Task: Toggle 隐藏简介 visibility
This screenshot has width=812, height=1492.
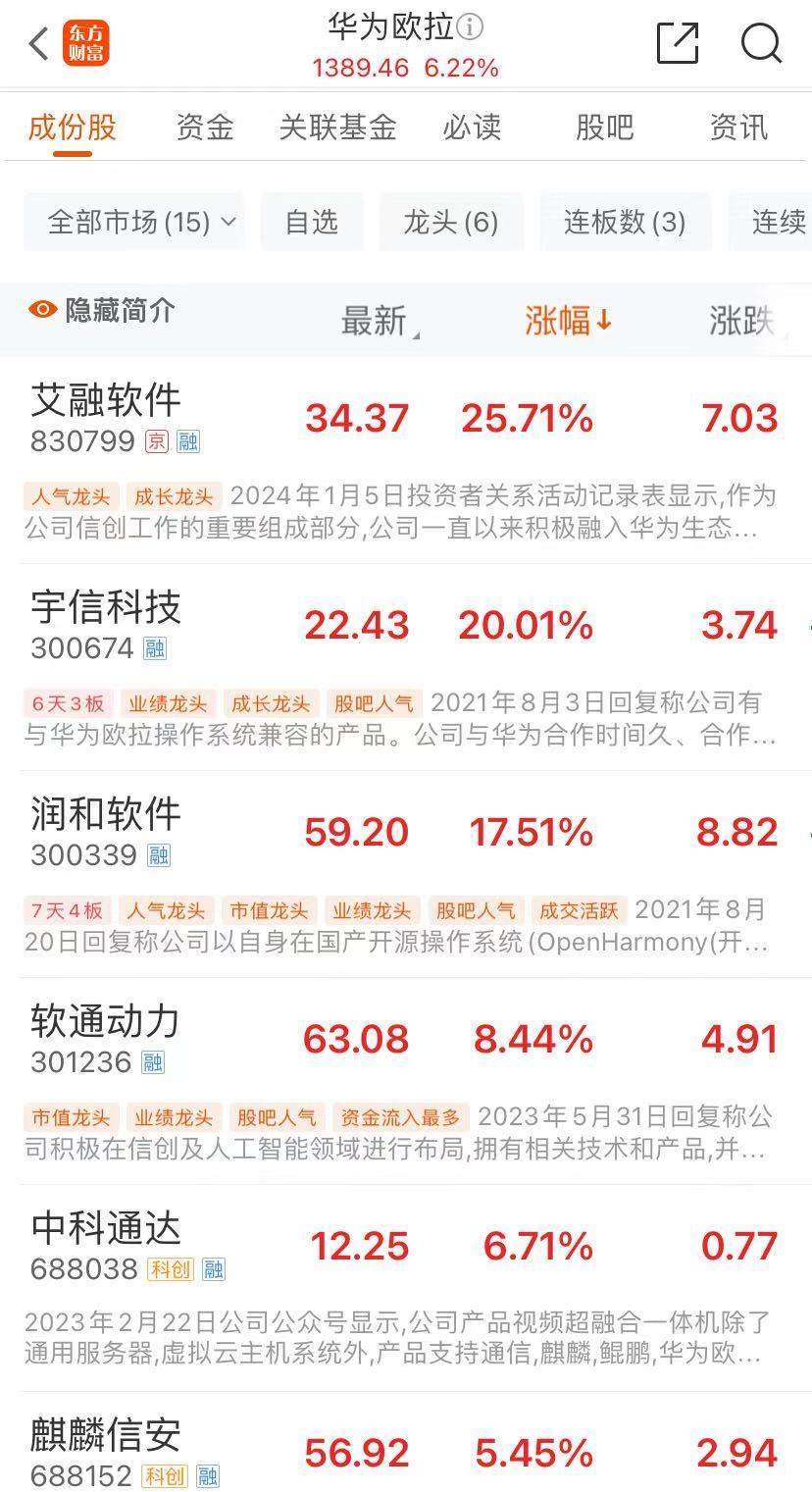Action: [x=101, y=311]
